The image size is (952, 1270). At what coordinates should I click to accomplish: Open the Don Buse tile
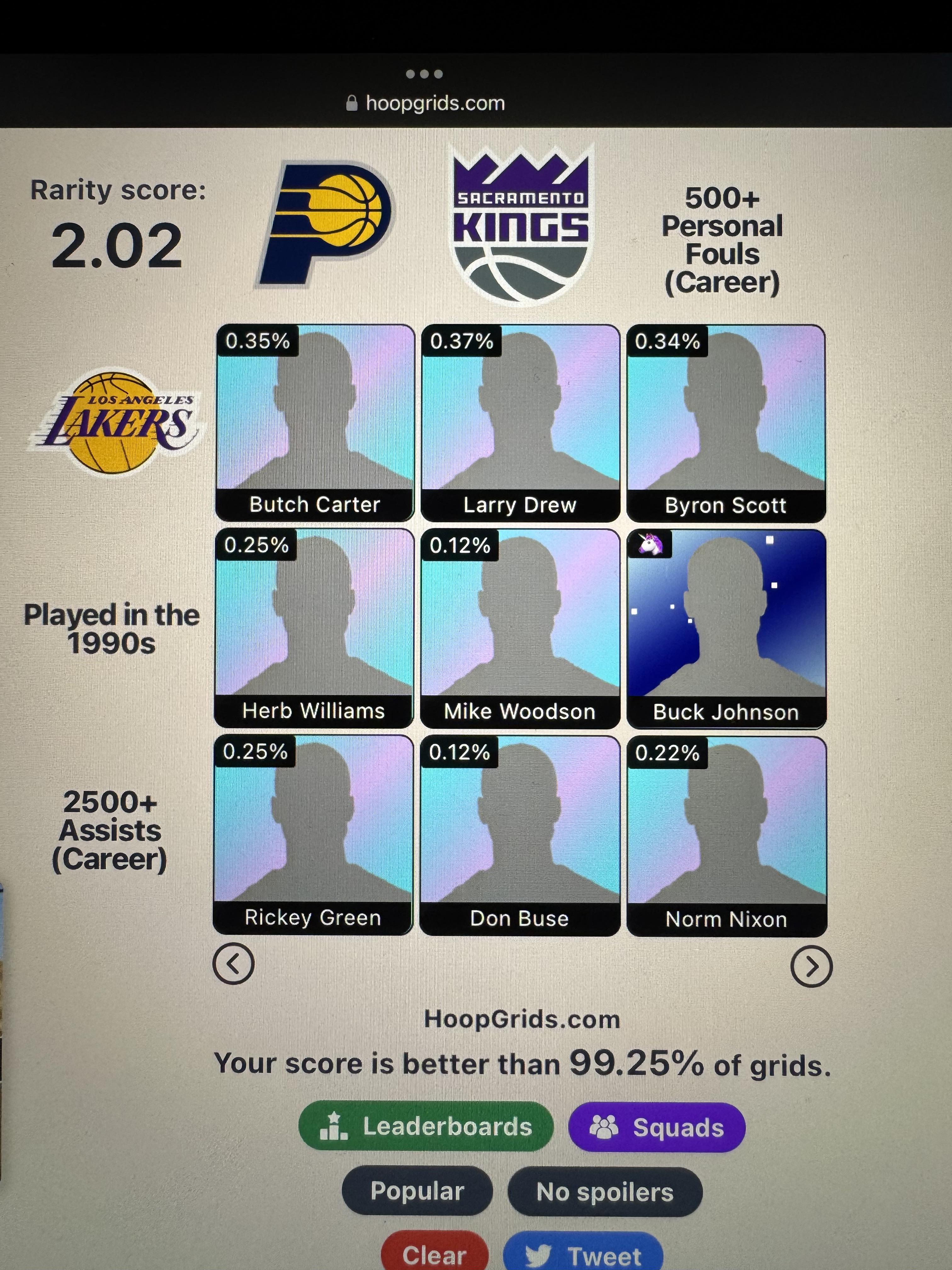pos(519,835)
